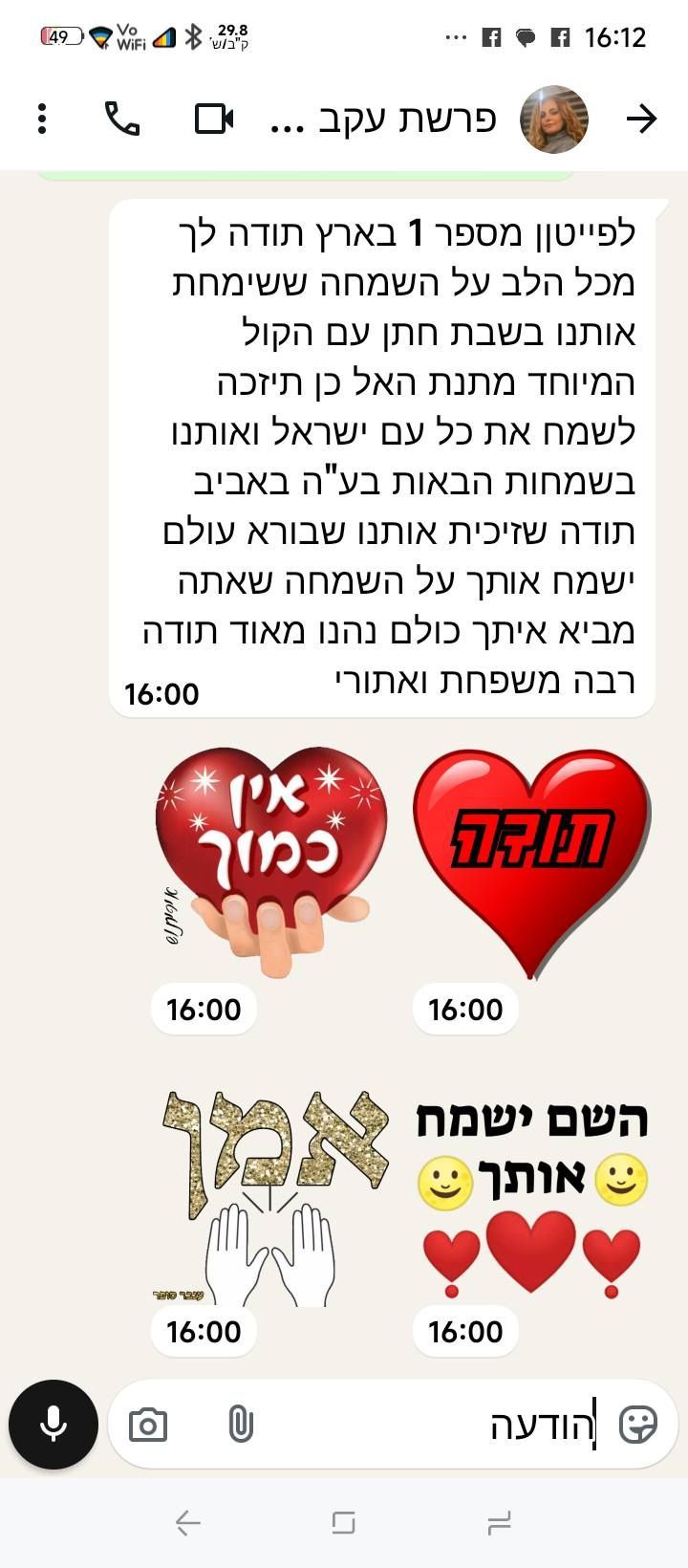Viewport: 688px width, 1568px height.
Task: Open the תודה red heart sticker
Action: (x=531, y=860)
